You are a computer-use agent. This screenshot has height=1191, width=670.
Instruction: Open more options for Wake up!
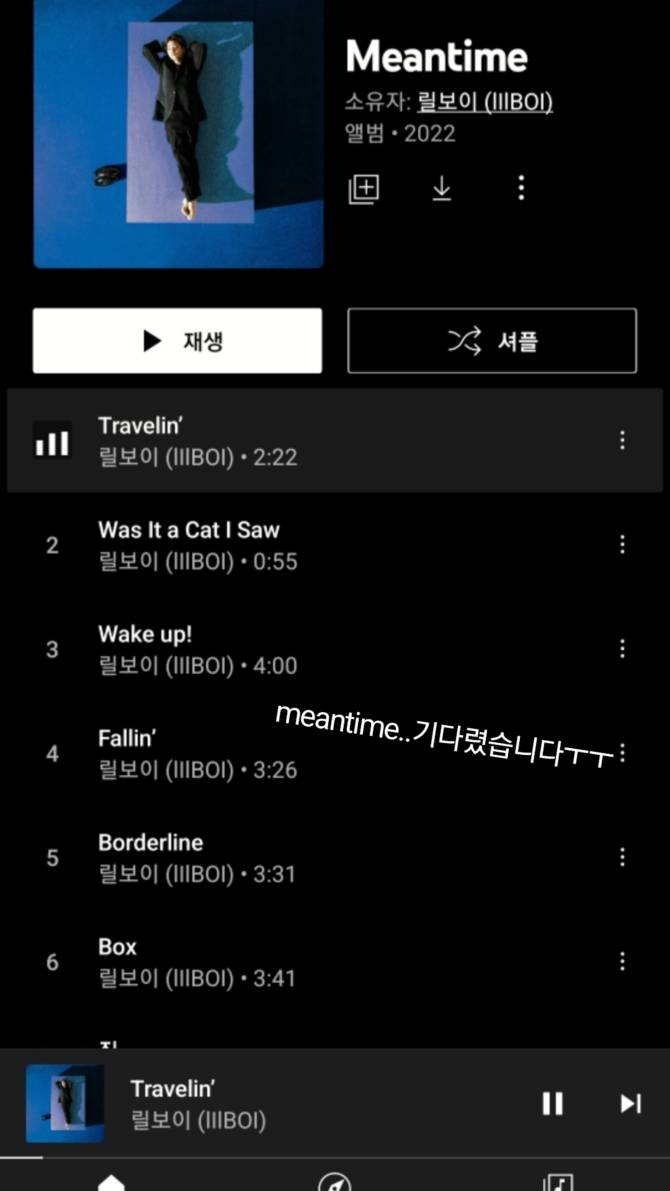tap(622, 649)
